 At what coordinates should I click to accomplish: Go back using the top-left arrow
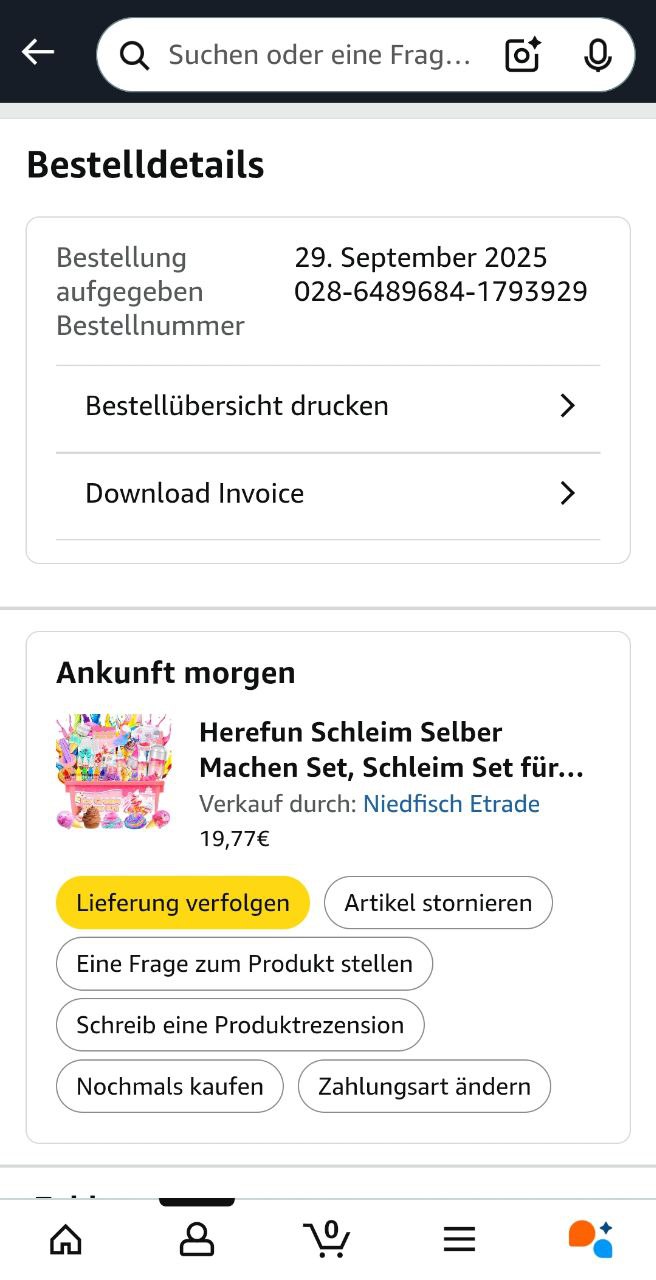[38, 53]
